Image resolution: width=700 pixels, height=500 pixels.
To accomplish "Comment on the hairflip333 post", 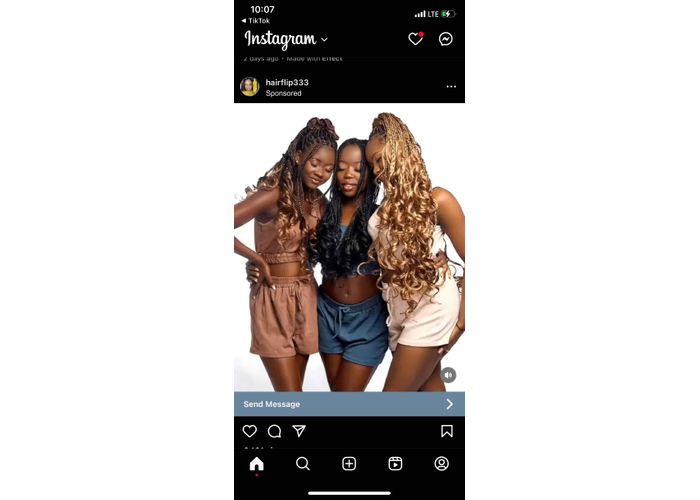I will [x=274, y=431].
